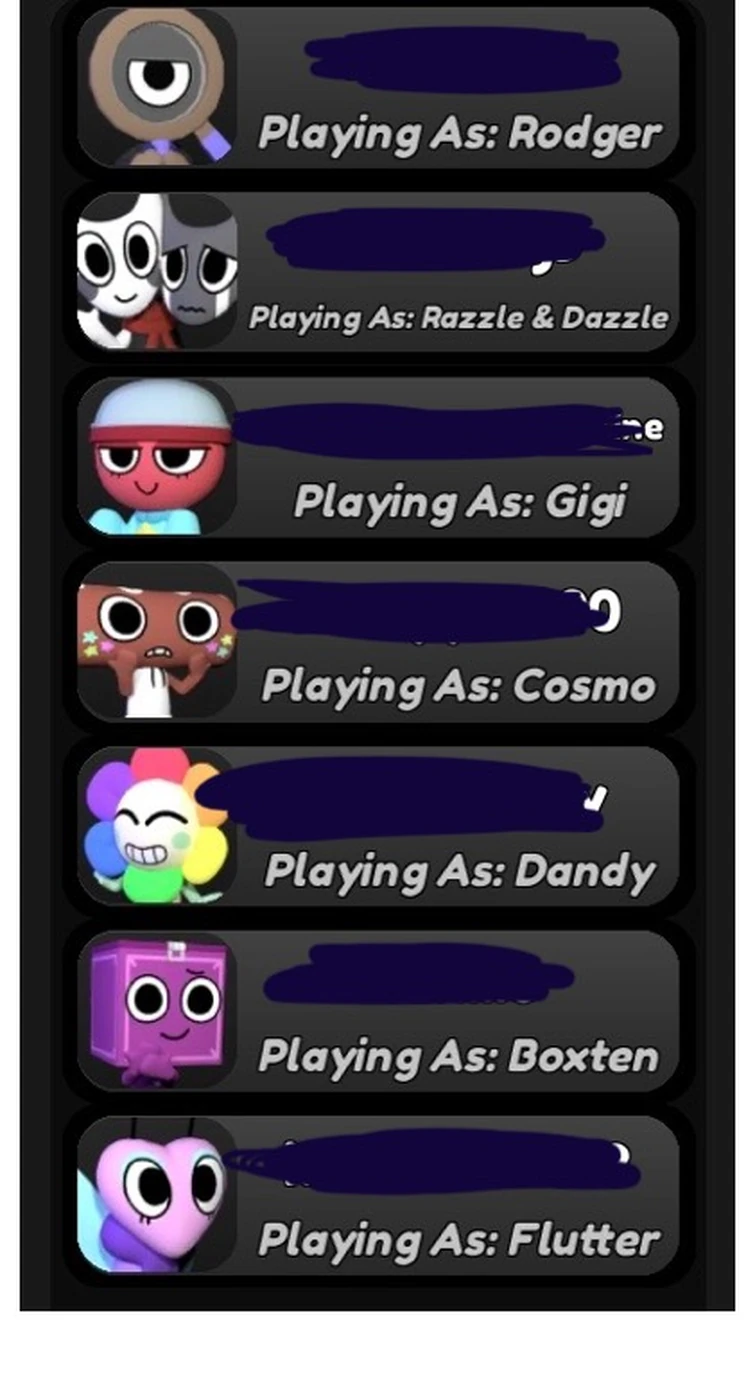This screenshot has width=755, height=1383.
Task: Choose the player playing as Cosmo
Action: pos(379,641)
